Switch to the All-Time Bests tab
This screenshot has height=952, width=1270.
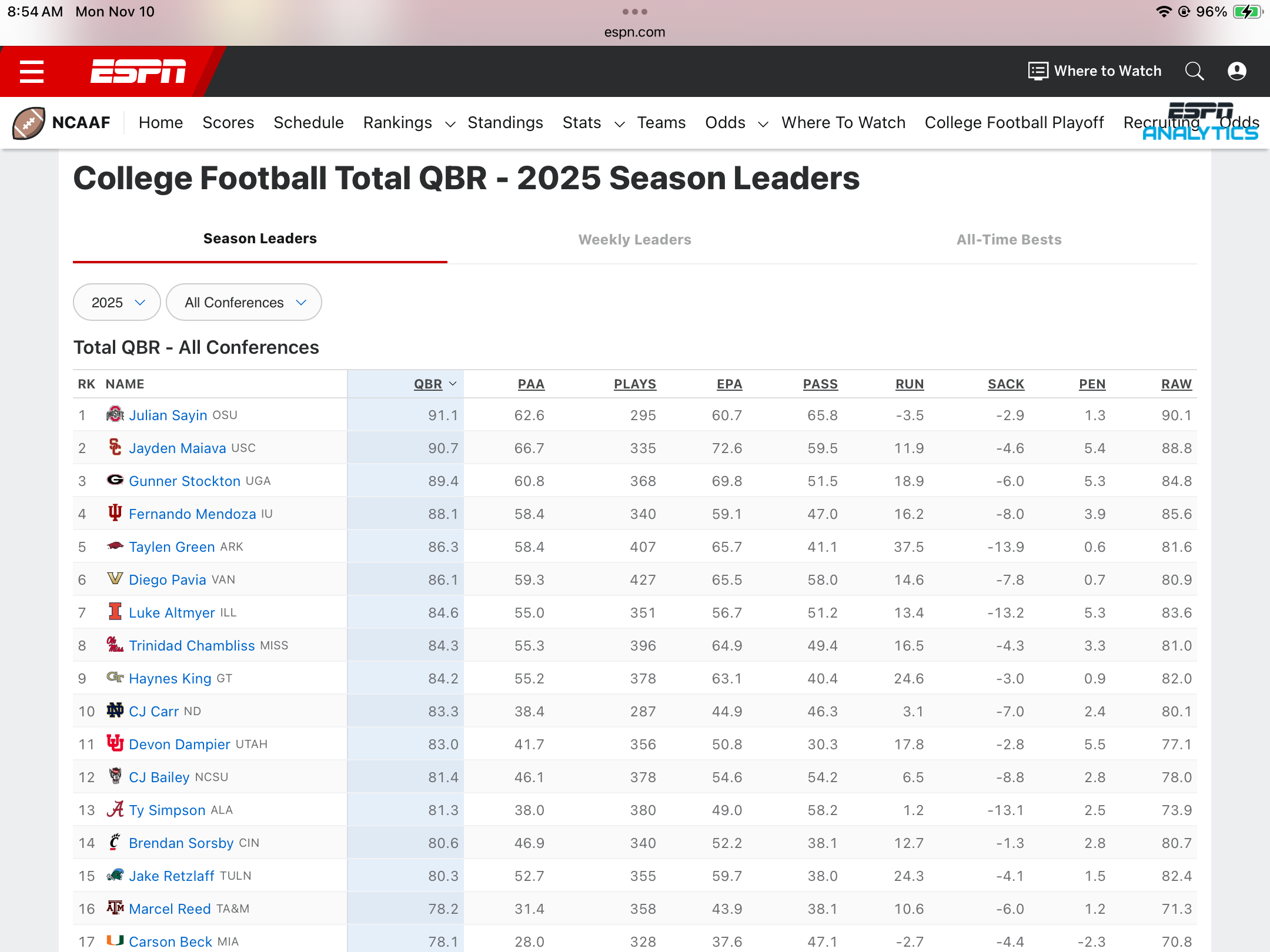[1008, 240]
